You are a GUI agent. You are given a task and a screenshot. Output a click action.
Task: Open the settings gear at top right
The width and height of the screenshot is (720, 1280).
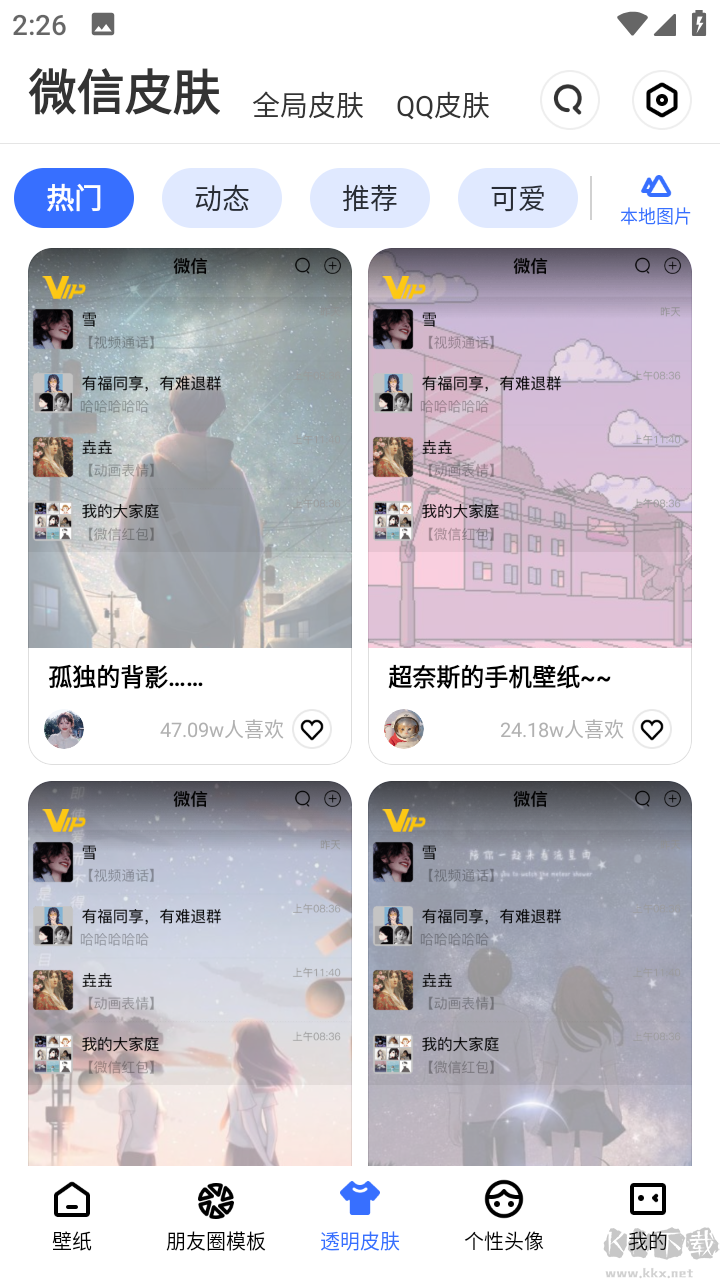point(661,100)
